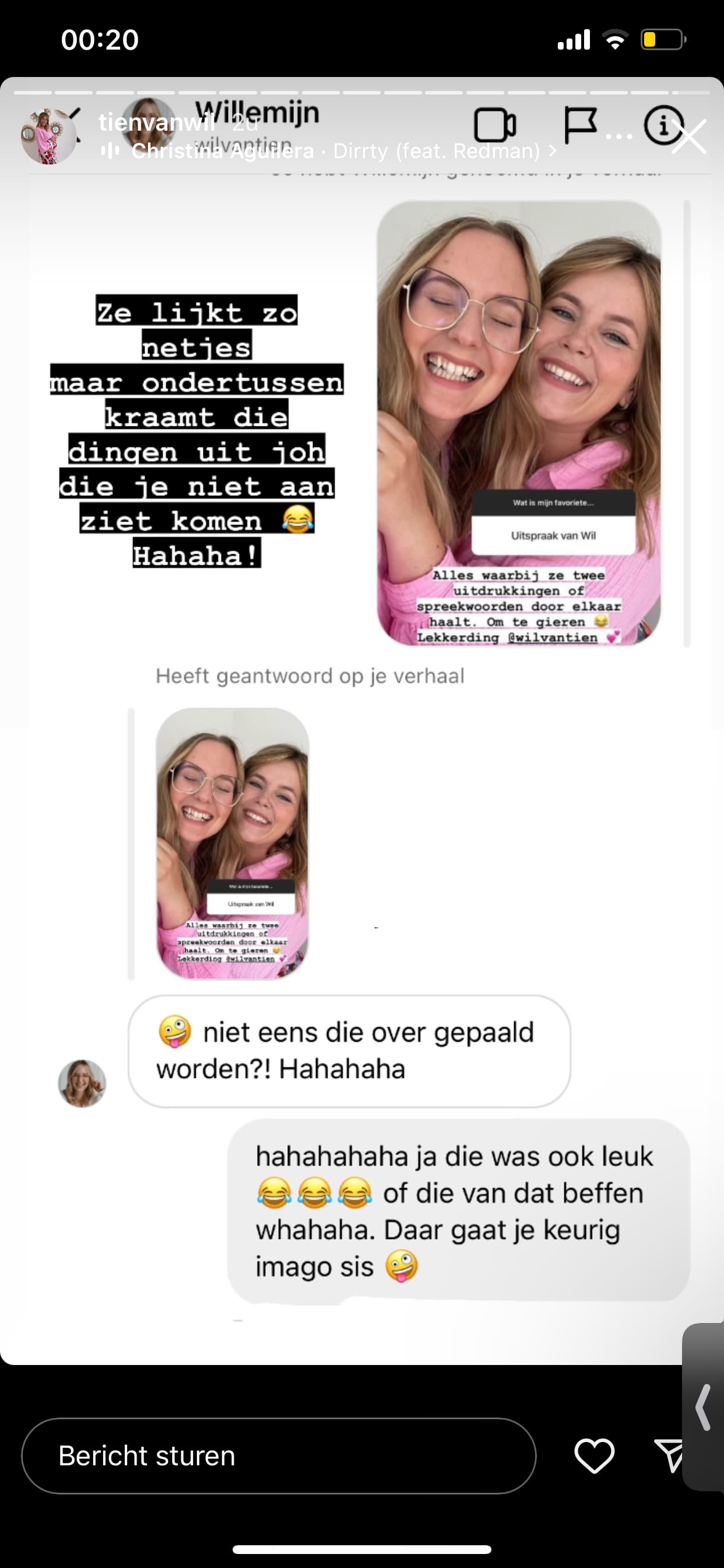Viewport: 724px width, 1568px height.
Task: Close the story viewer
Action: (690, 136)
